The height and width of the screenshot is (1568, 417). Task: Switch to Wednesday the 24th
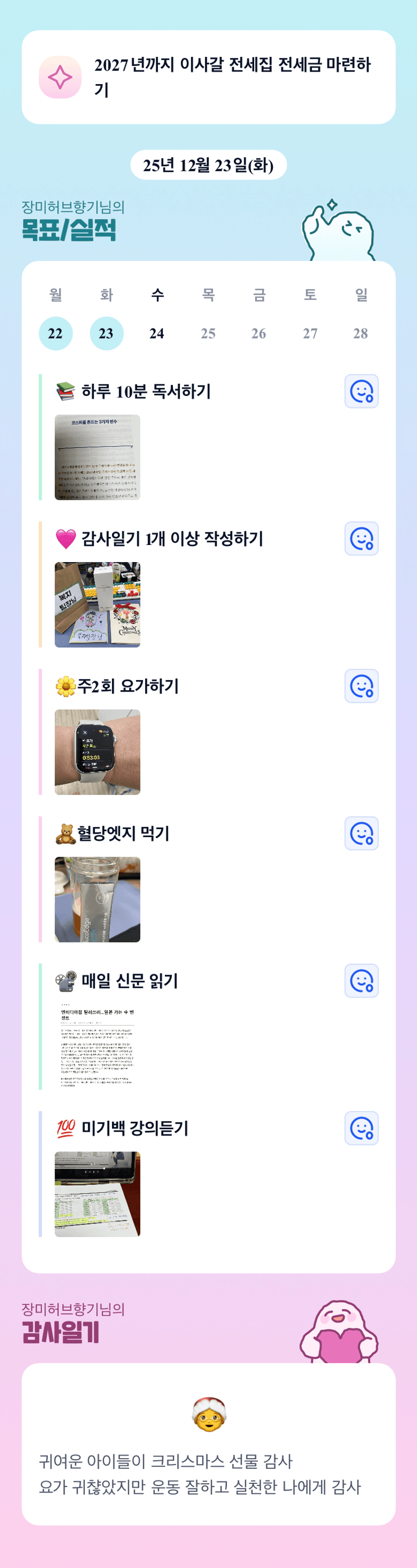click(157, 333)
